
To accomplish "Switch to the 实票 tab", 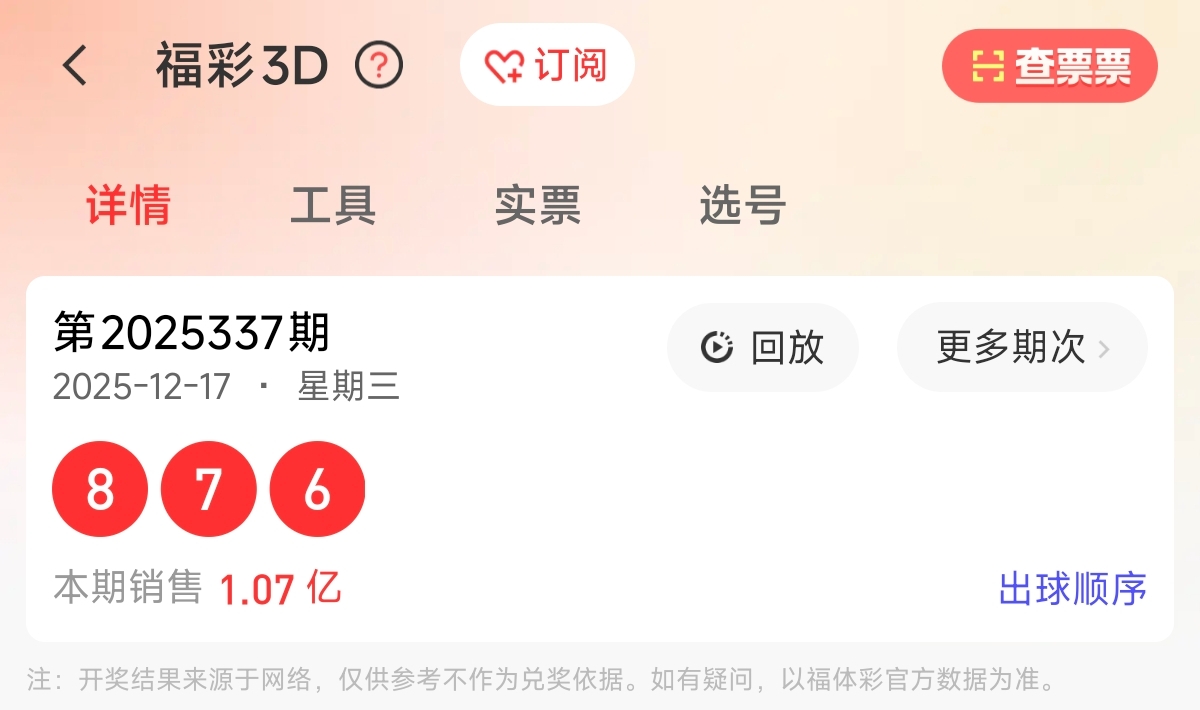I will click(537, 205).
